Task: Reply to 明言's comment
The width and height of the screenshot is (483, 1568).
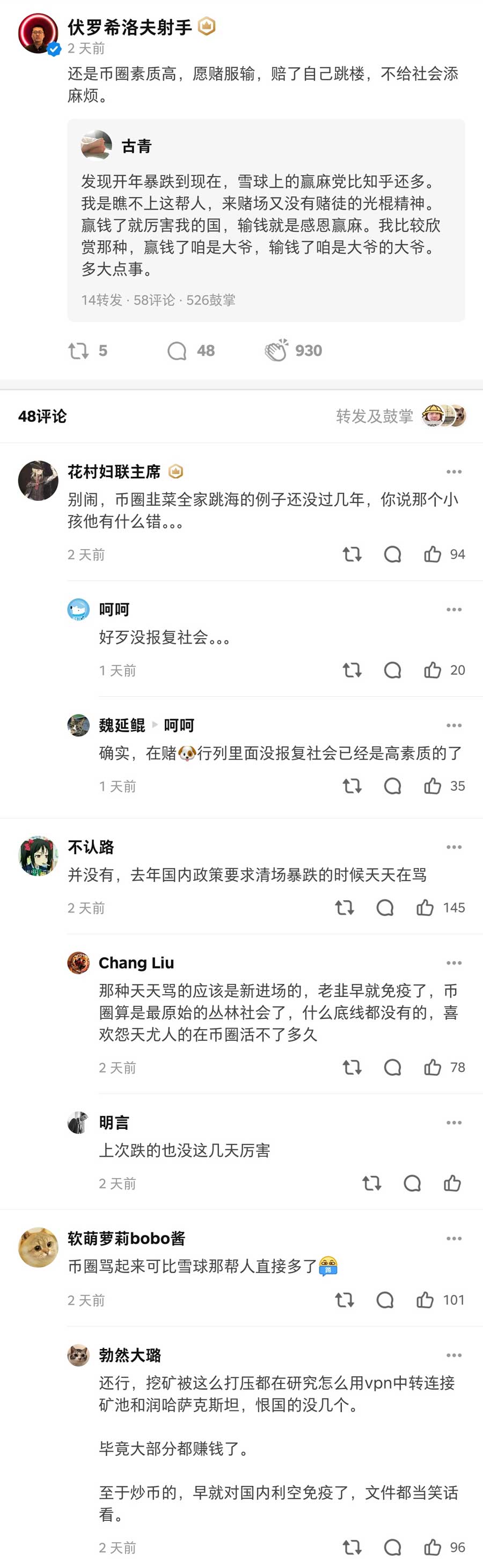Action: (x=412, y=1183)
